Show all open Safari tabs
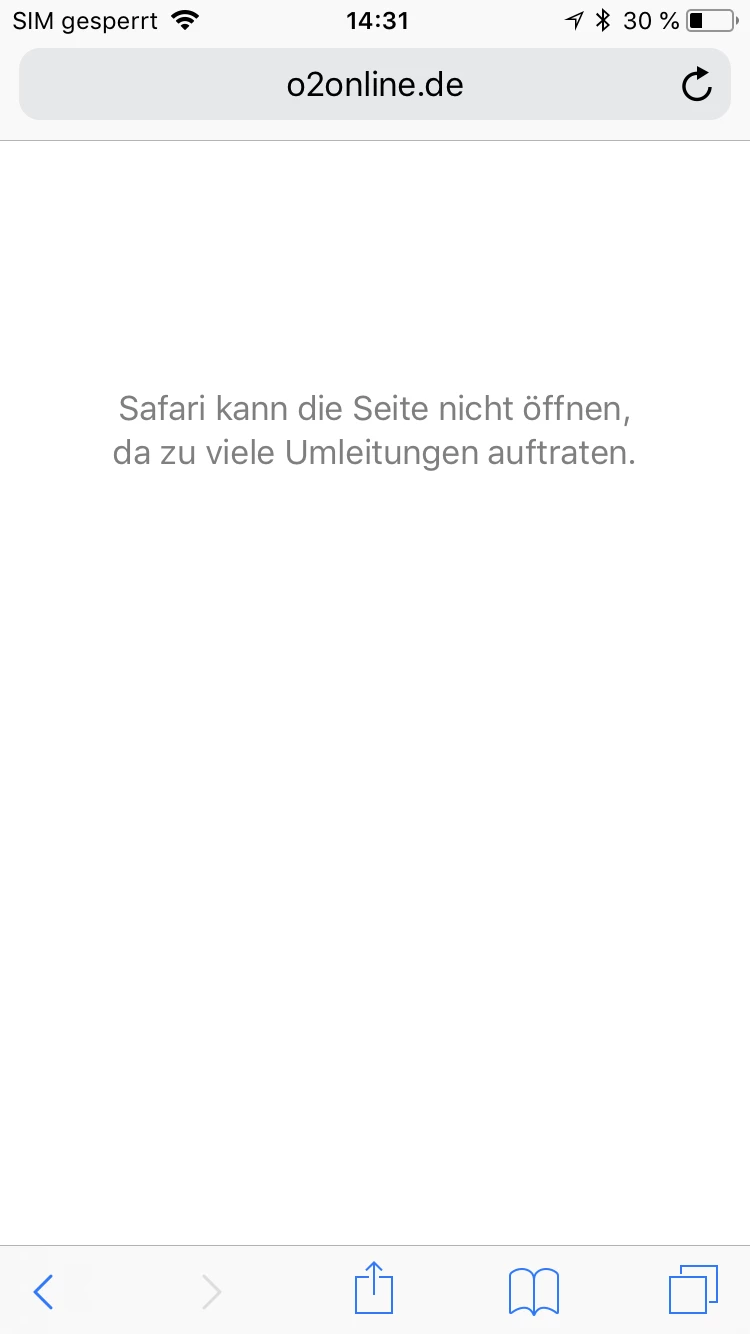The width and height of the screenshot is (750, 1334). point(692,1289)
